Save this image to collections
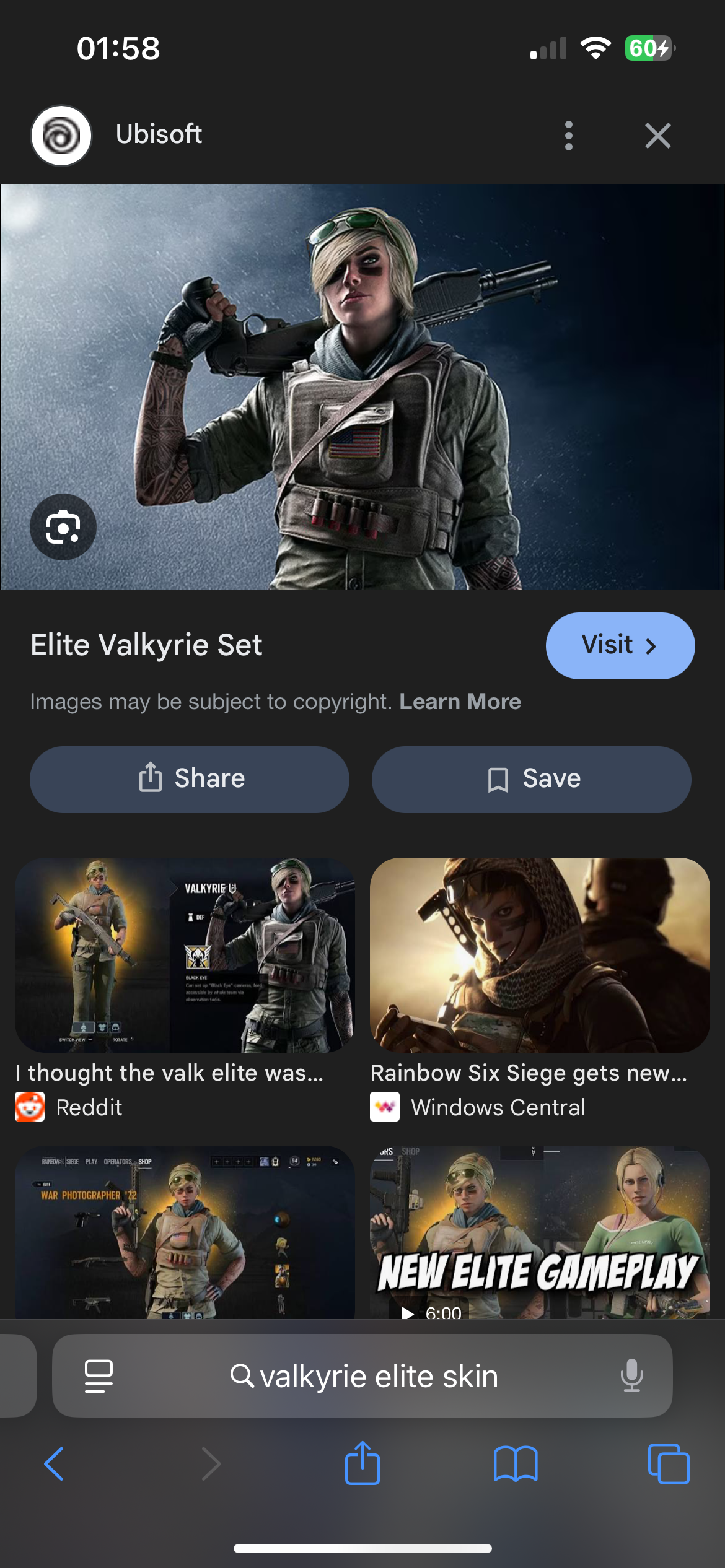 [532, 779]
